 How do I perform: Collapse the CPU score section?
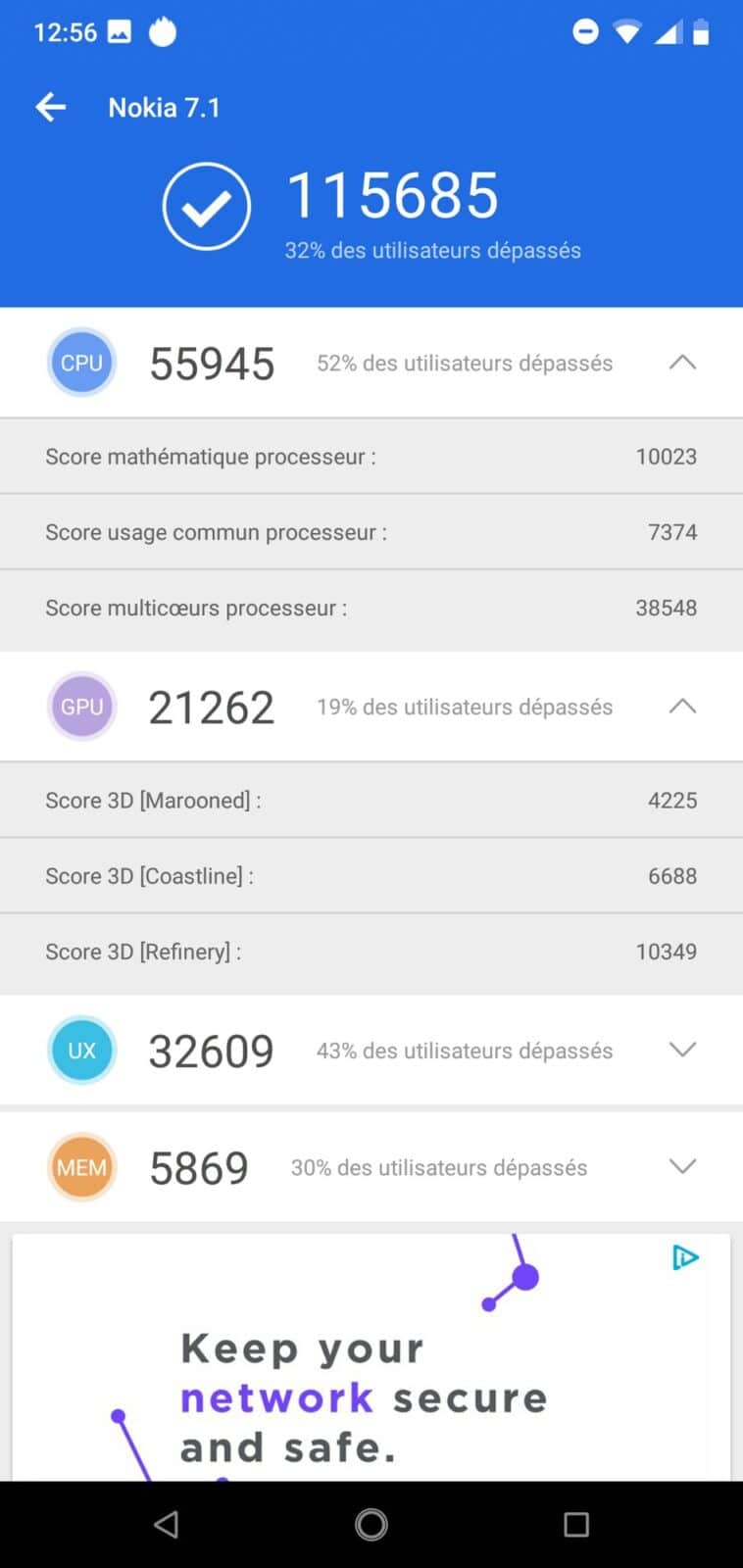682,363
